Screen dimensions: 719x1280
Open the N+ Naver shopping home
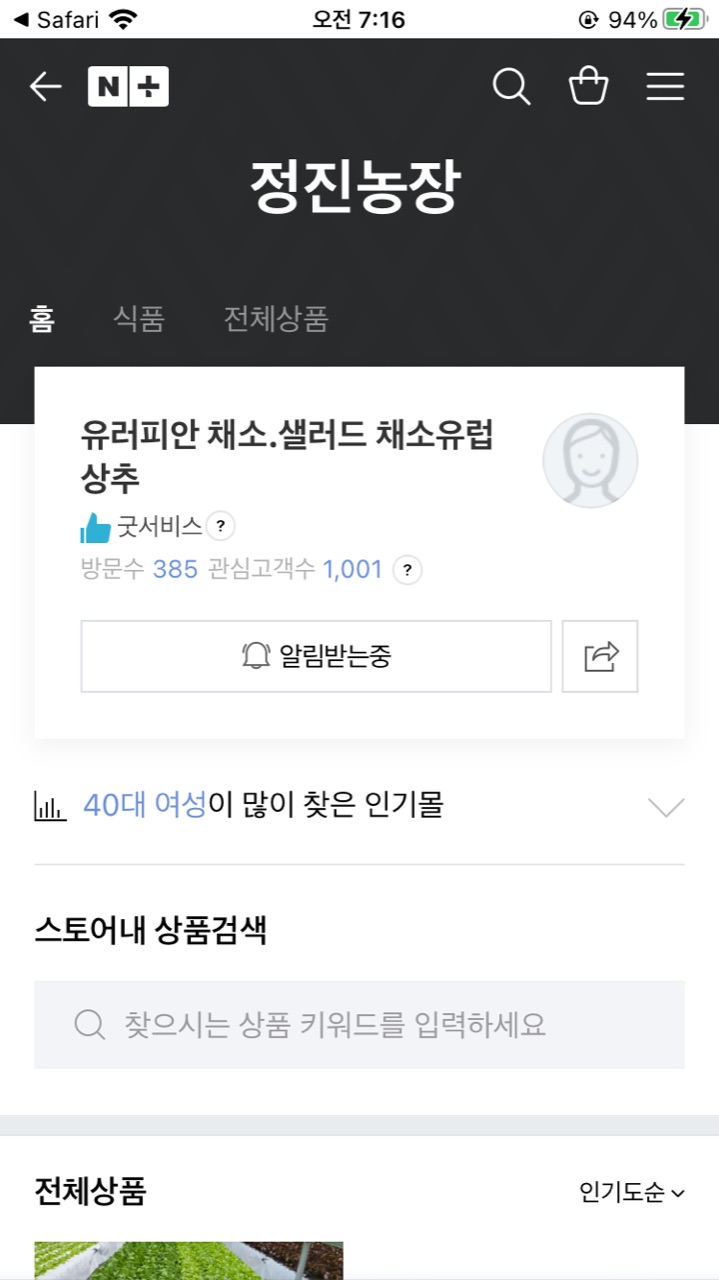coord(128,87)
